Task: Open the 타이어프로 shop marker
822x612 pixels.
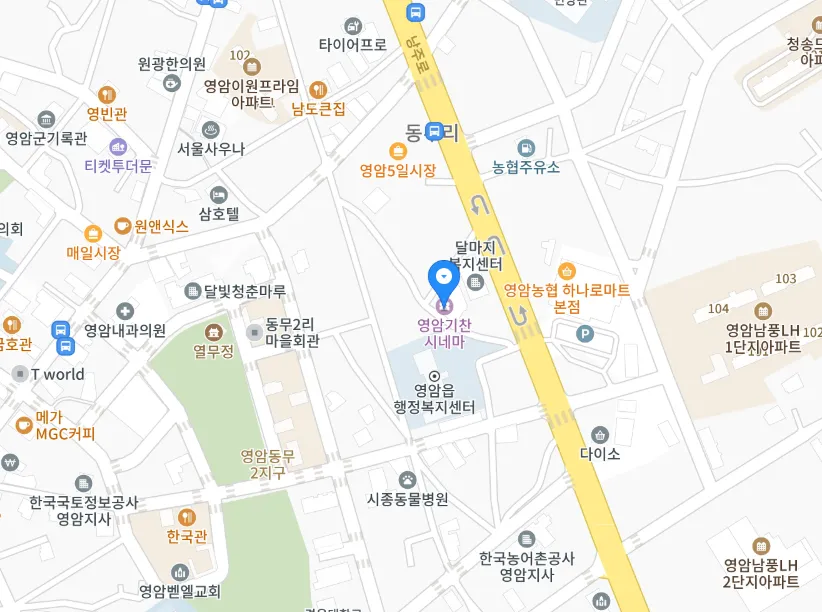Action: [x=352, y=26]
